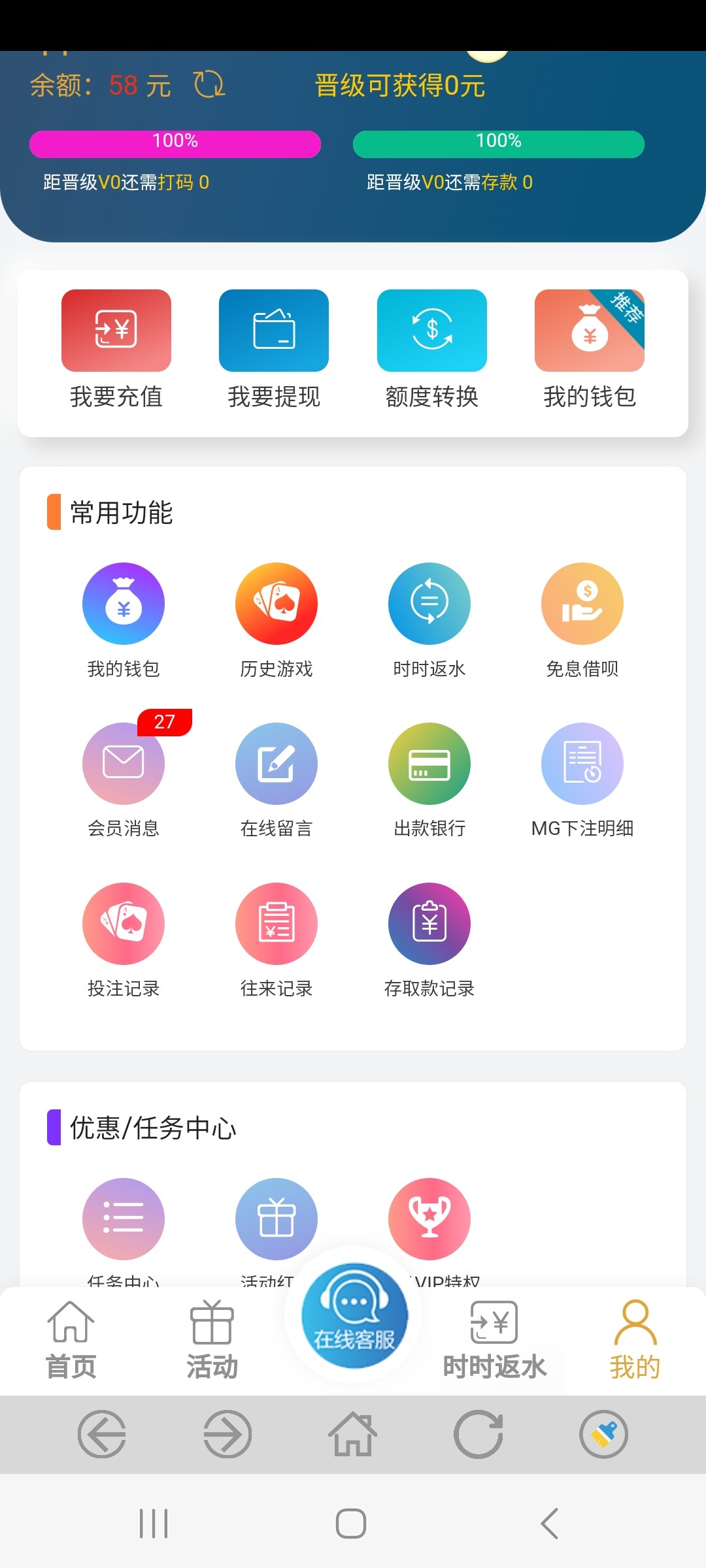This screenshot has width=706, height=1568.
Task: Switch to the 首页 tab
Action: (x=71, y=1339)
